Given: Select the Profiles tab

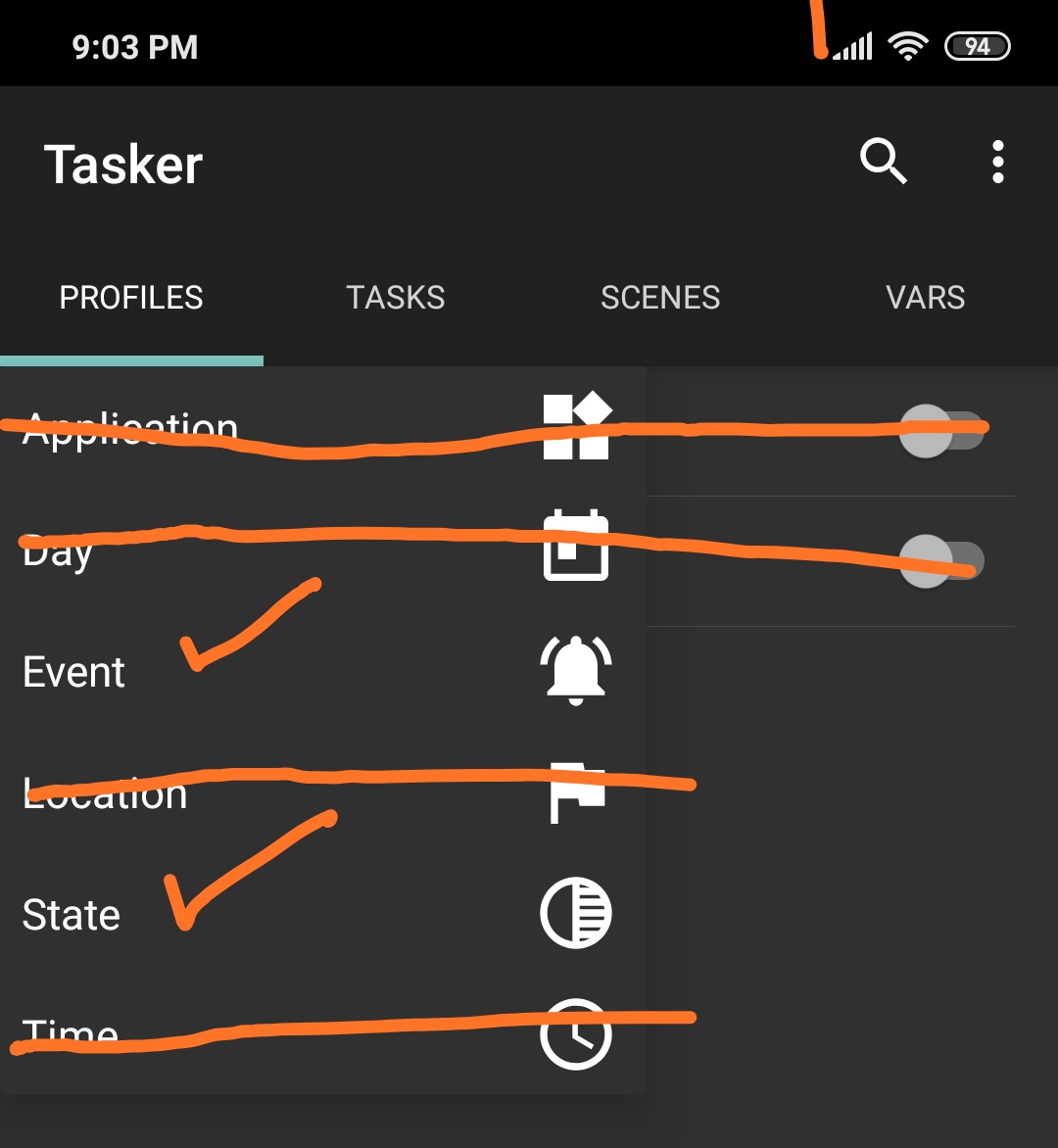Looking at the screenshot, I should tap(131, 298).
